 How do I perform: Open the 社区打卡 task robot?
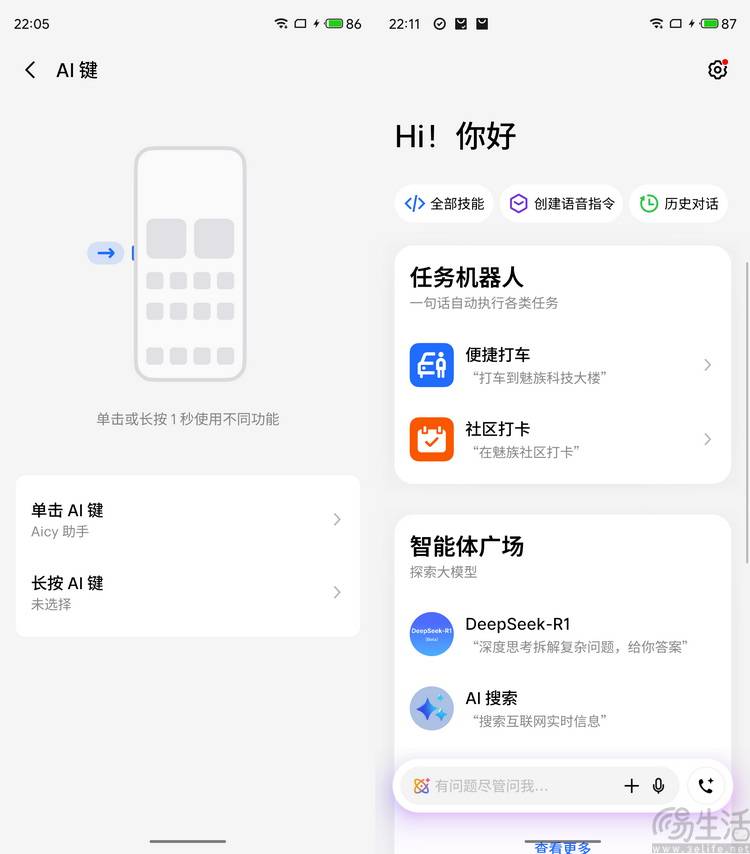[x=562, y=439]
